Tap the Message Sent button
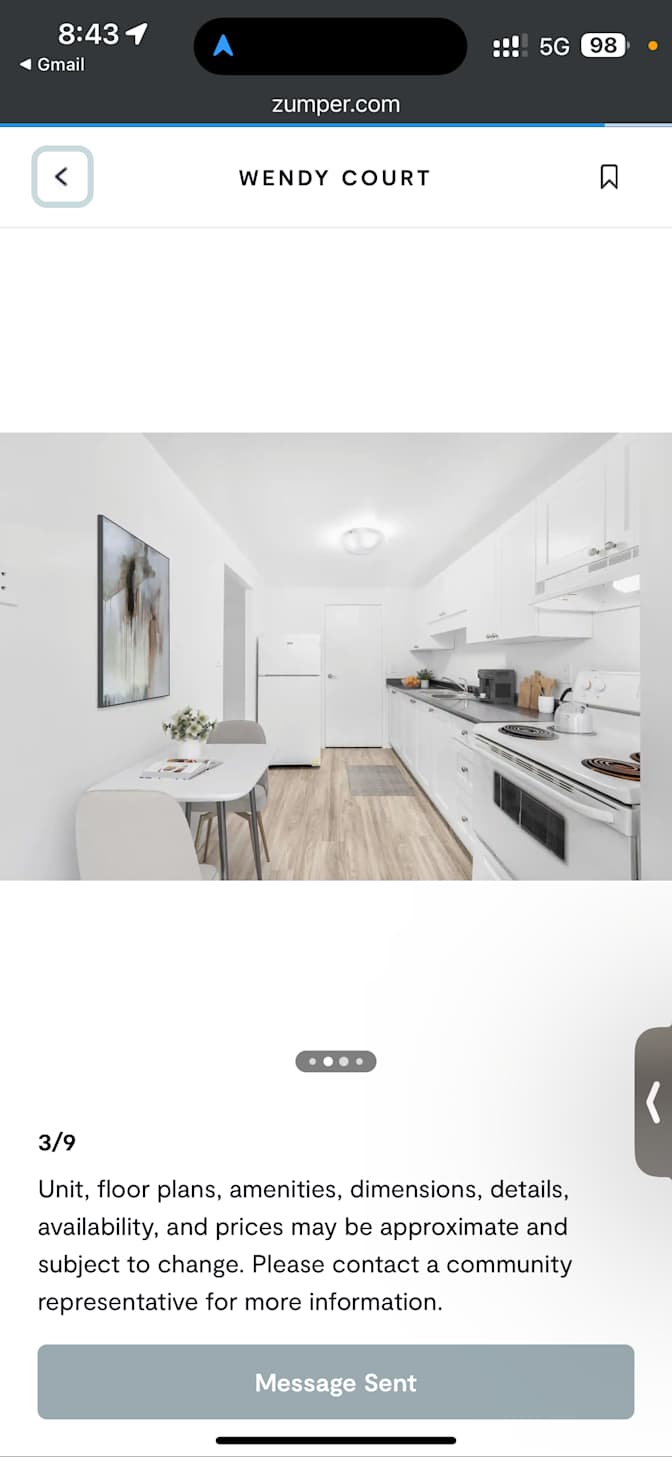This screenshot has width=672, height=1457. 336,1382
